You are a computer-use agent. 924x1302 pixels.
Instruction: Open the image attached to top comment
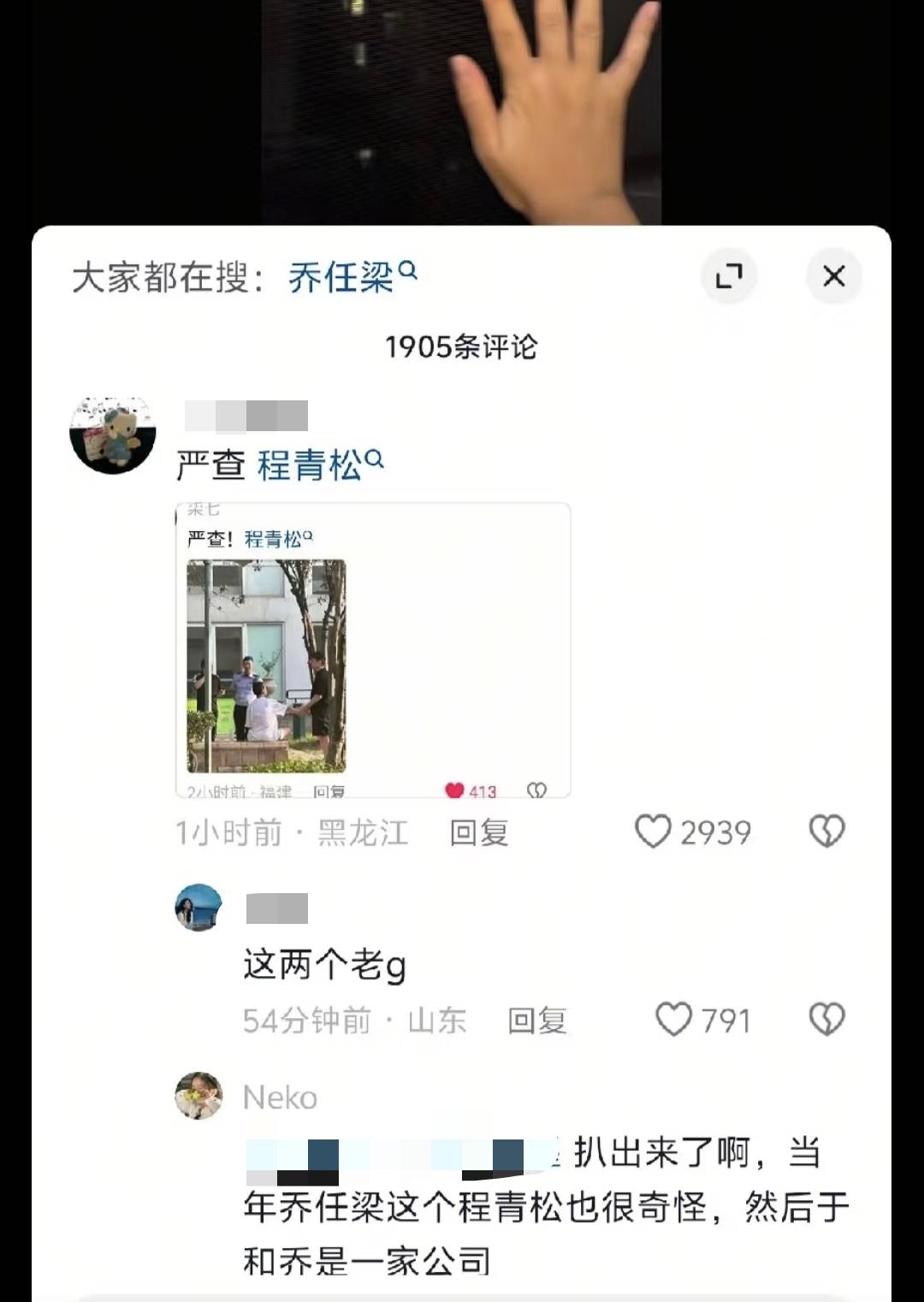tap(373, 650)
